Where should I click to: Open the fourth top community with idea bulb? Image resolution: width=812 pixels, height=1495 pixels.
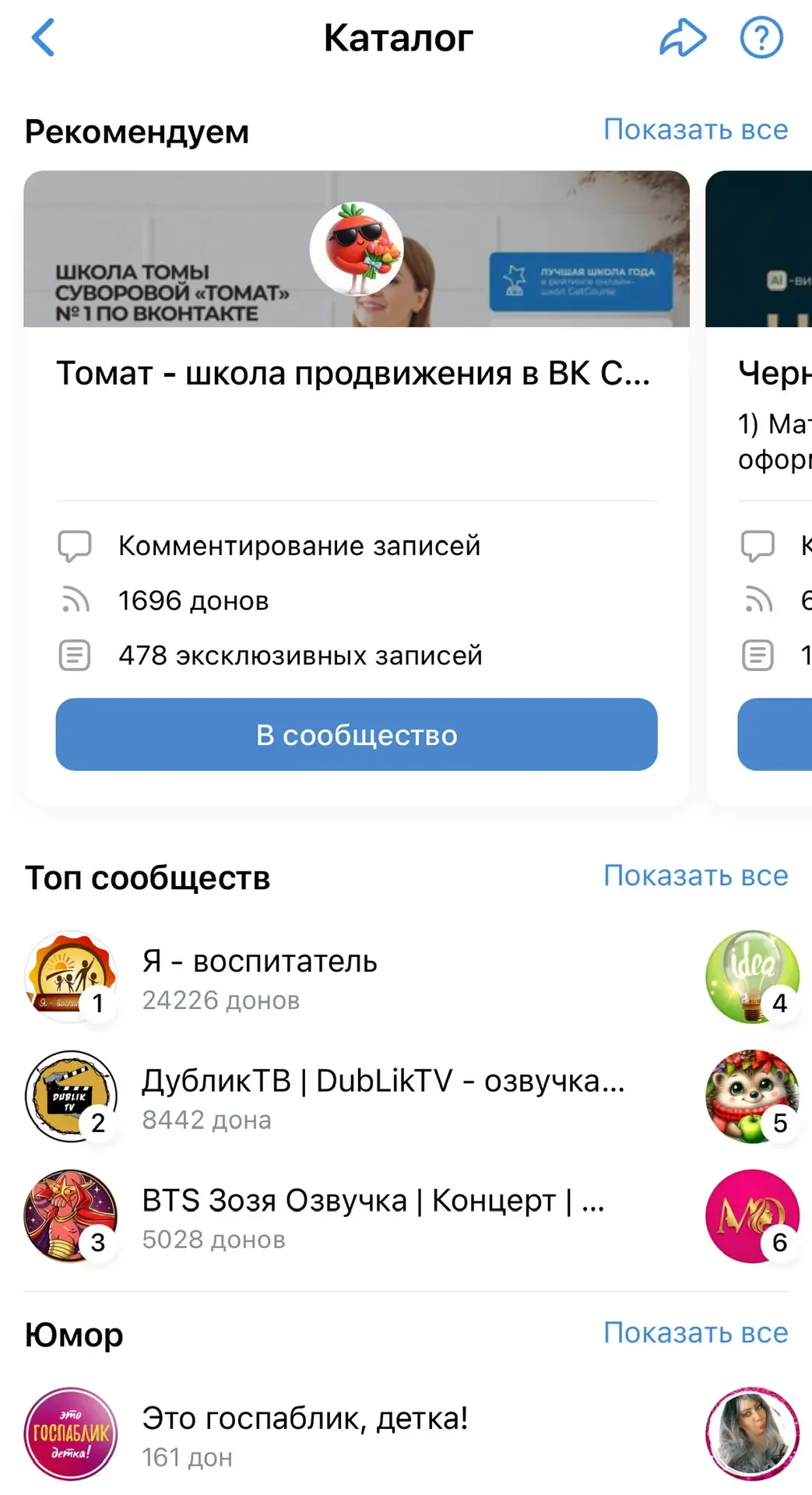pos(751,976)
